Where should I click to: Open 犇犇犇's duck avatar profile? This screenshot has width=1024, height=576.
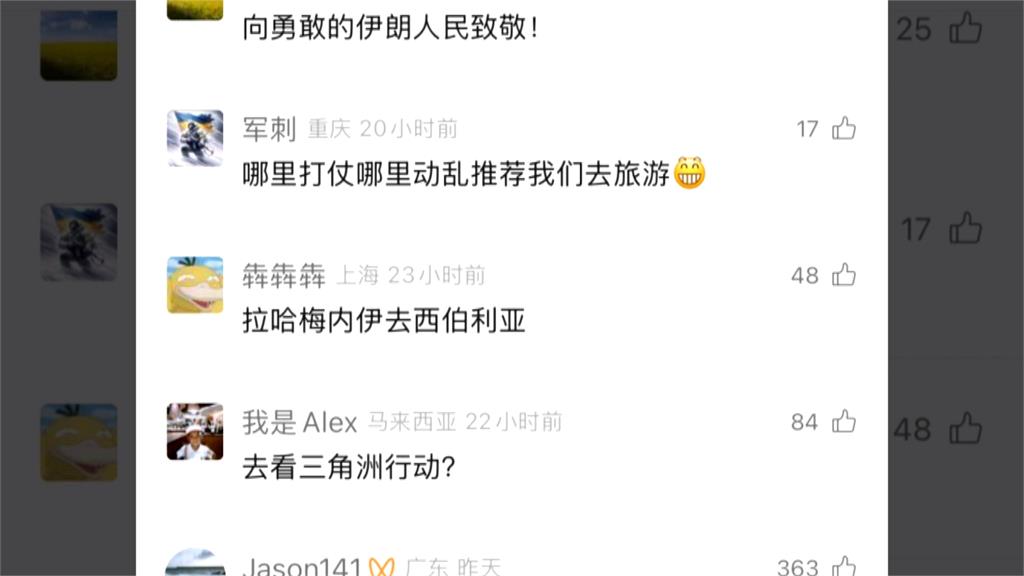pyautogui.click(x=195, y=285)
